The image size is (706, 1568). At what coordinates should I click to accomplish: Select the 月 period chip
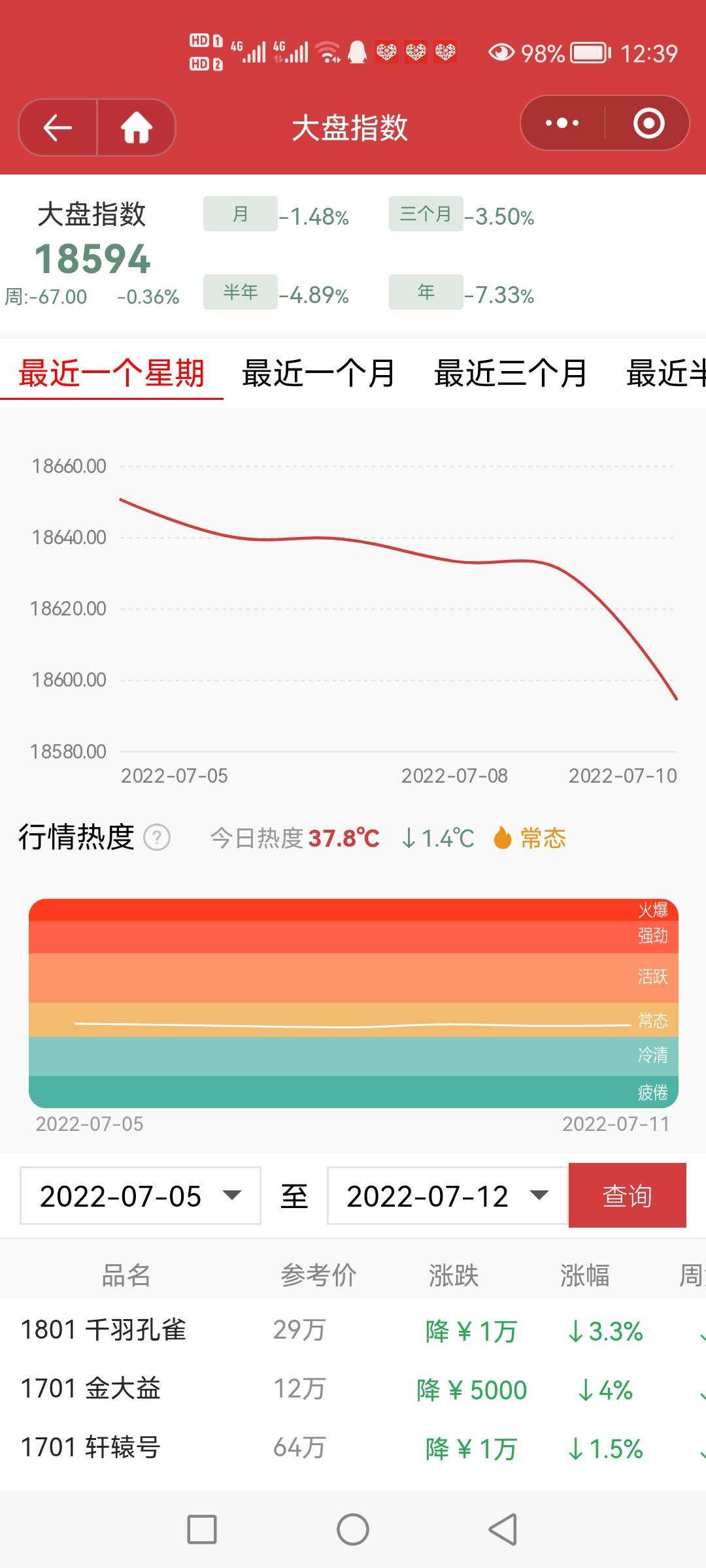pyautogui.click(x=241, y=214)
